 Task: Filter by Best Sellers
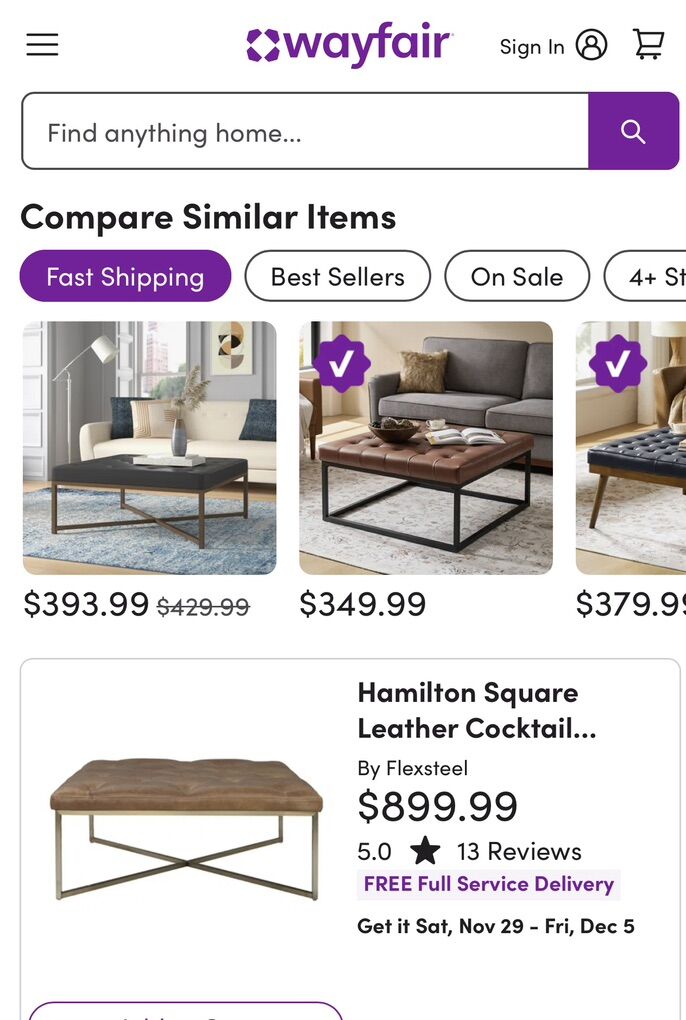click(337, 277)
